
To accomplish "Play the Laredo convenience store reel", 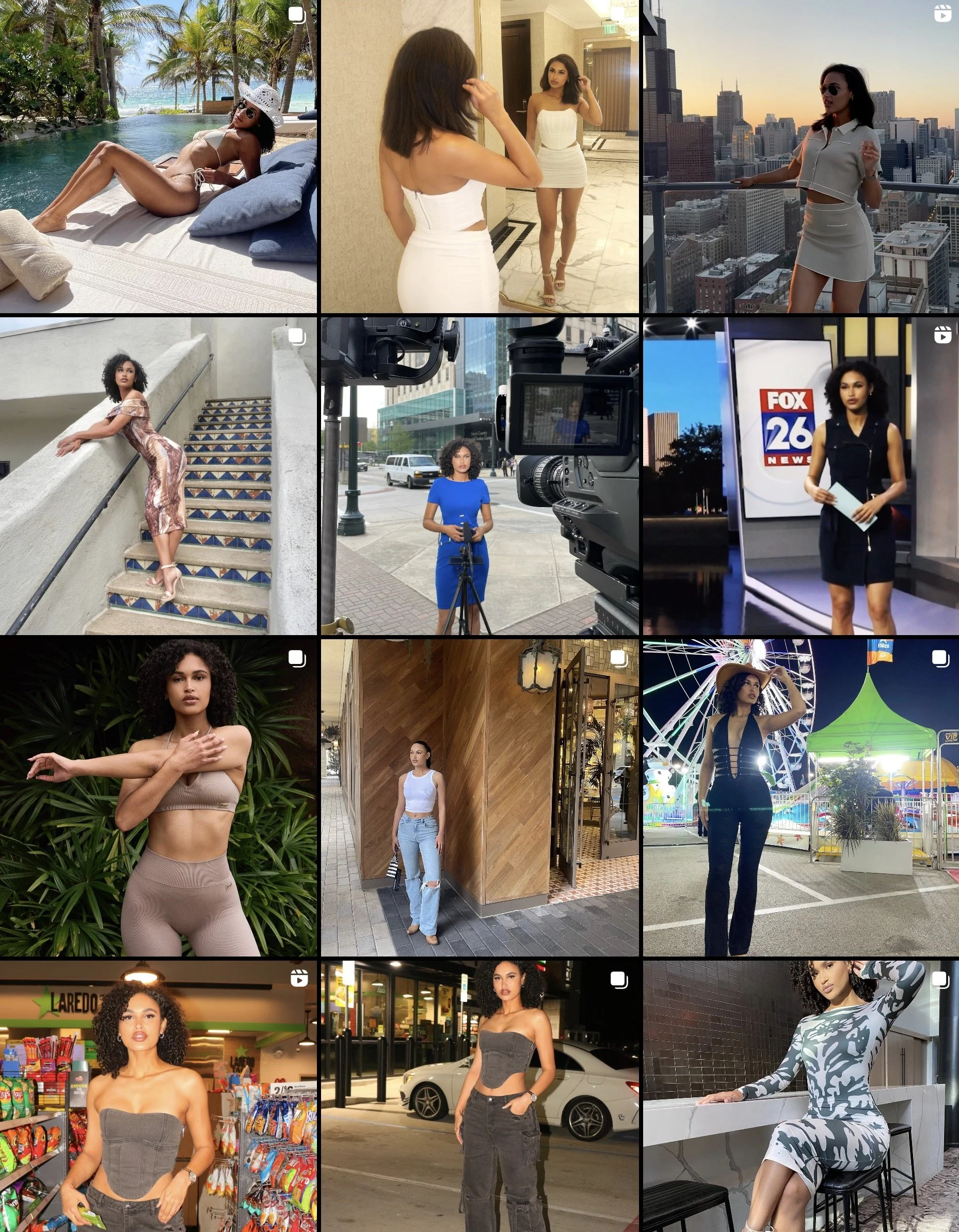I will 158,1096.
